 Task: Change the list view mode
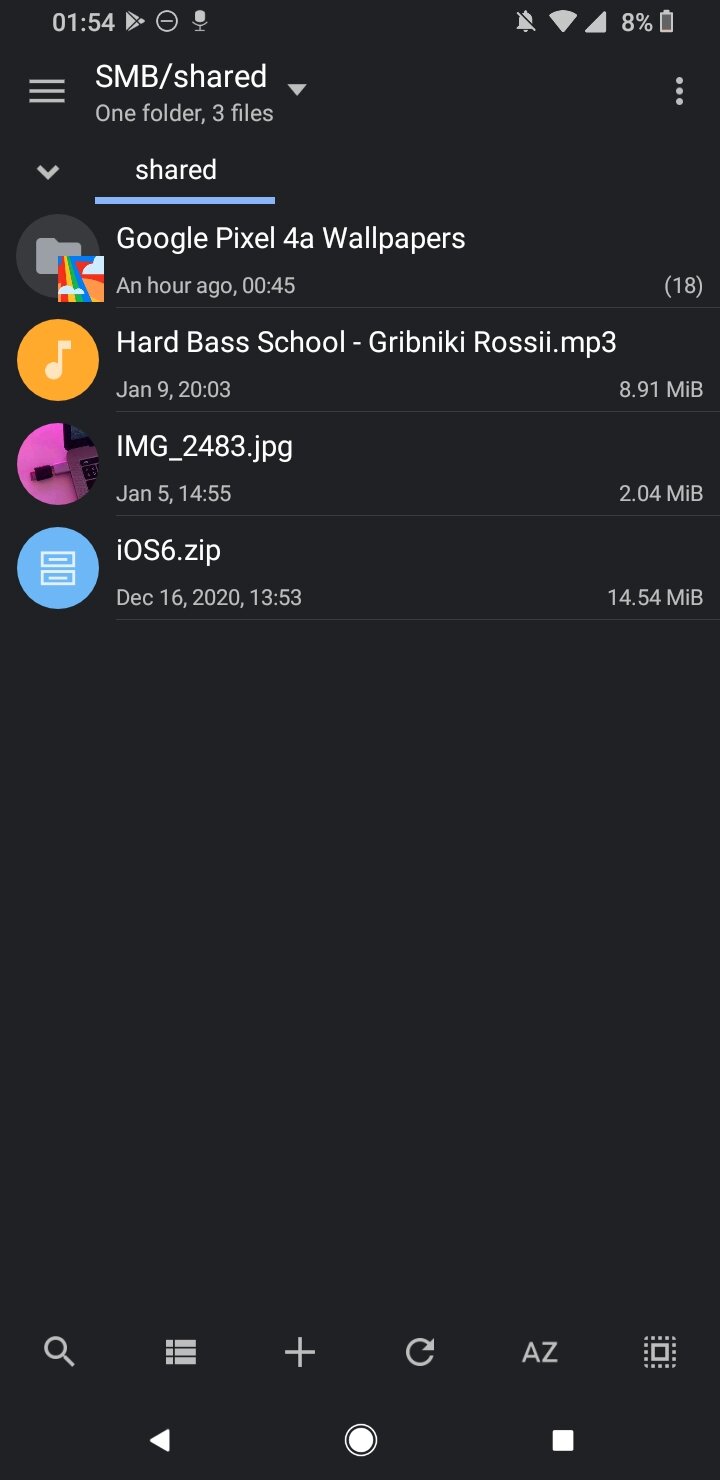point(180,1353)
